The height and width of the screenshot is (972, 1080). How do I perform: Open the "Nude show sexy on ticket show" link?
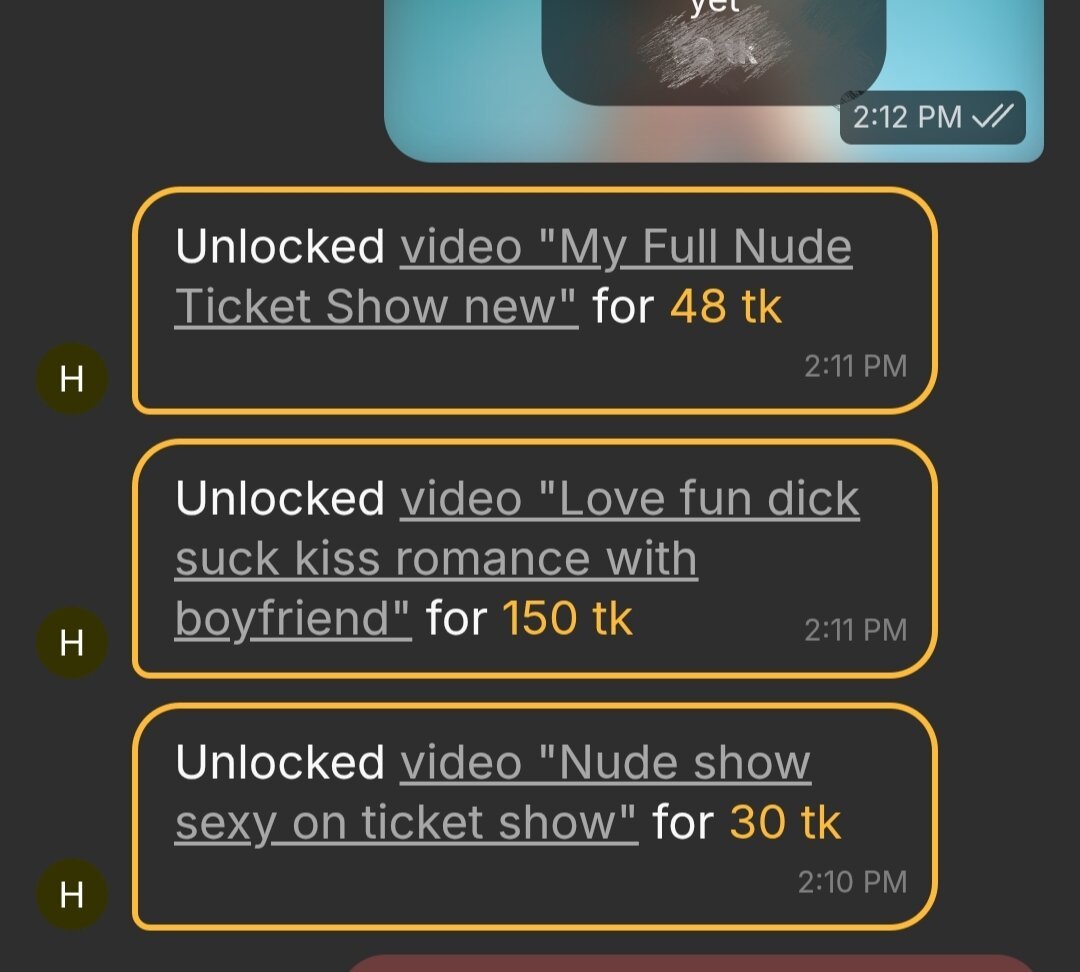(605, 765)
